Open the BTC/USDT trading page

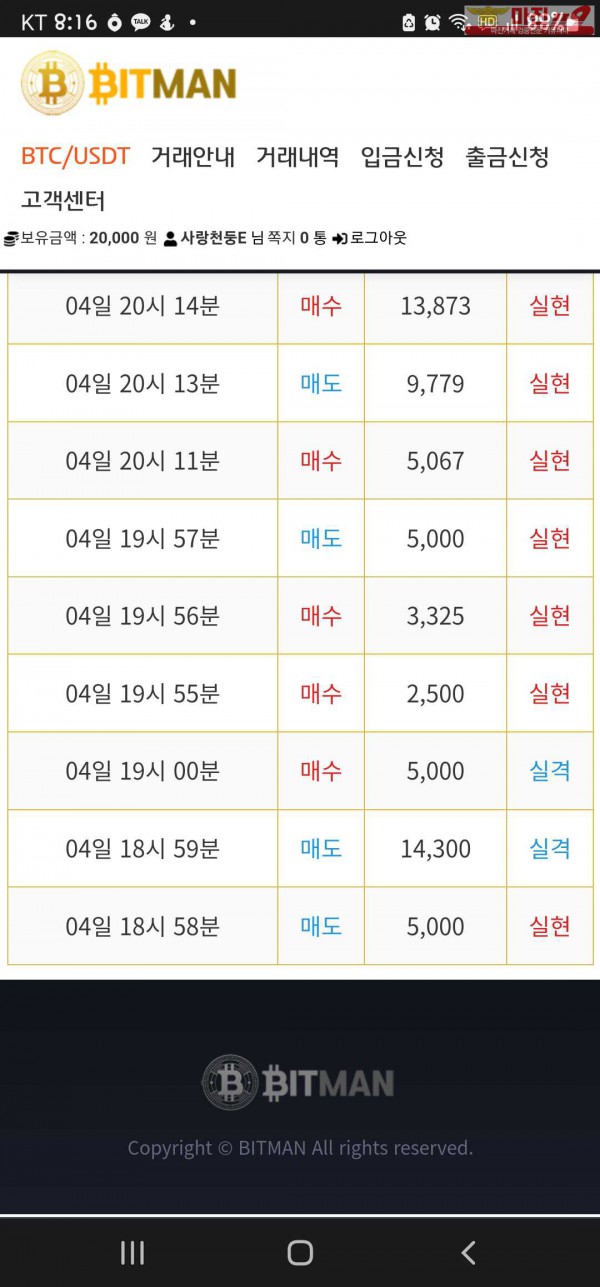click(75, 157)
